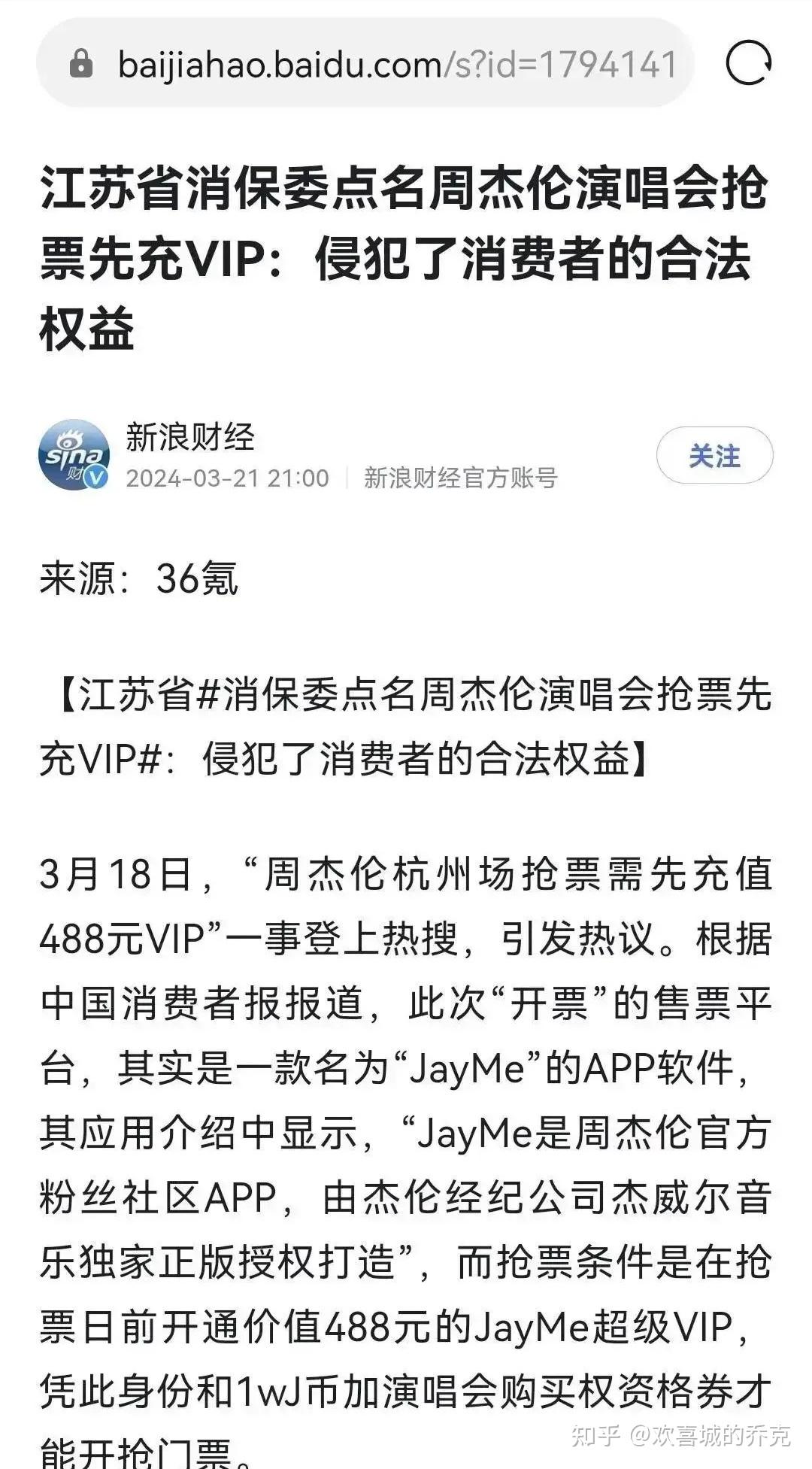
Task: Follow 新浪财经 with 关注 button
Action: pyautogui.click(x=714, y=456)
